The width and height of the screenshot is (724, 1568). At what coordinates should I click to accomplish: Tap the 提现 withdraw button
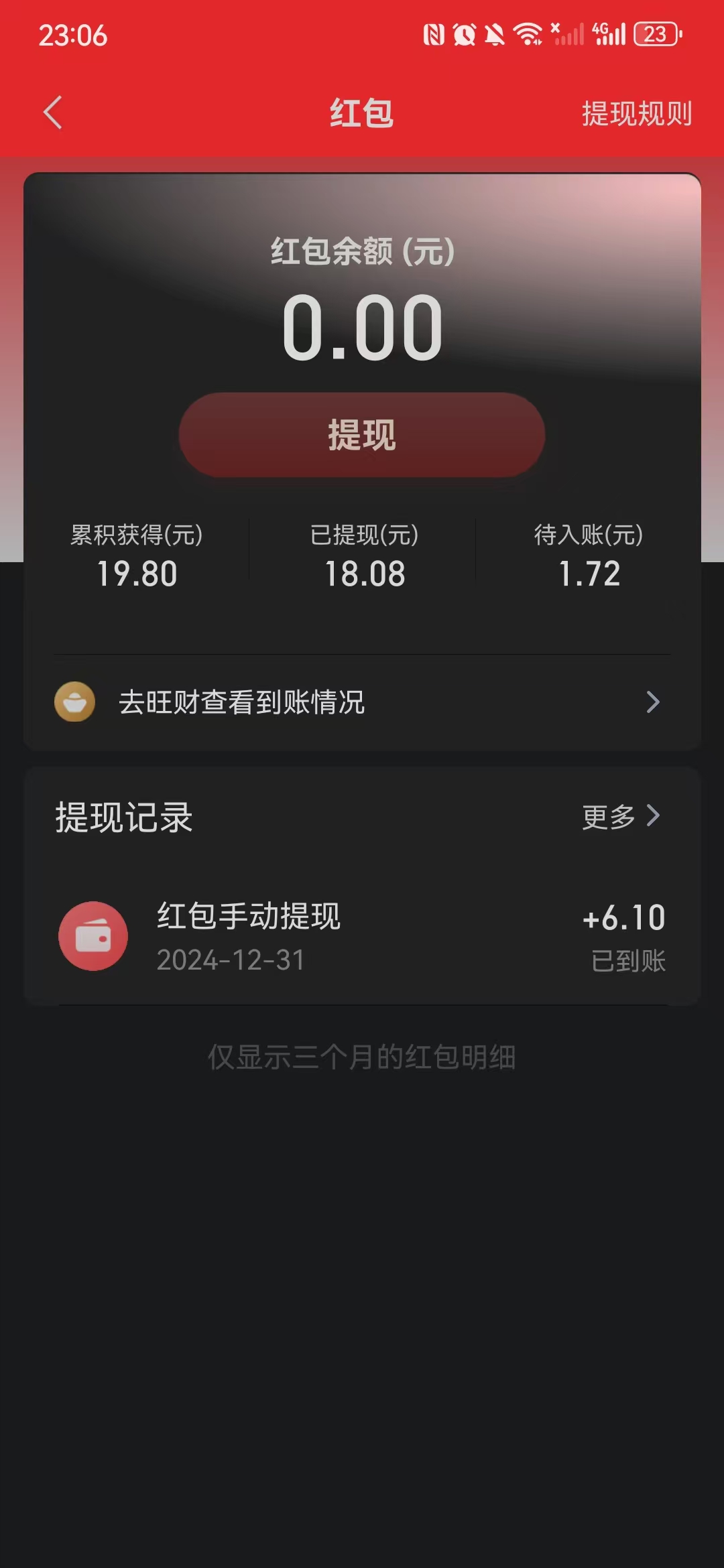362,435
